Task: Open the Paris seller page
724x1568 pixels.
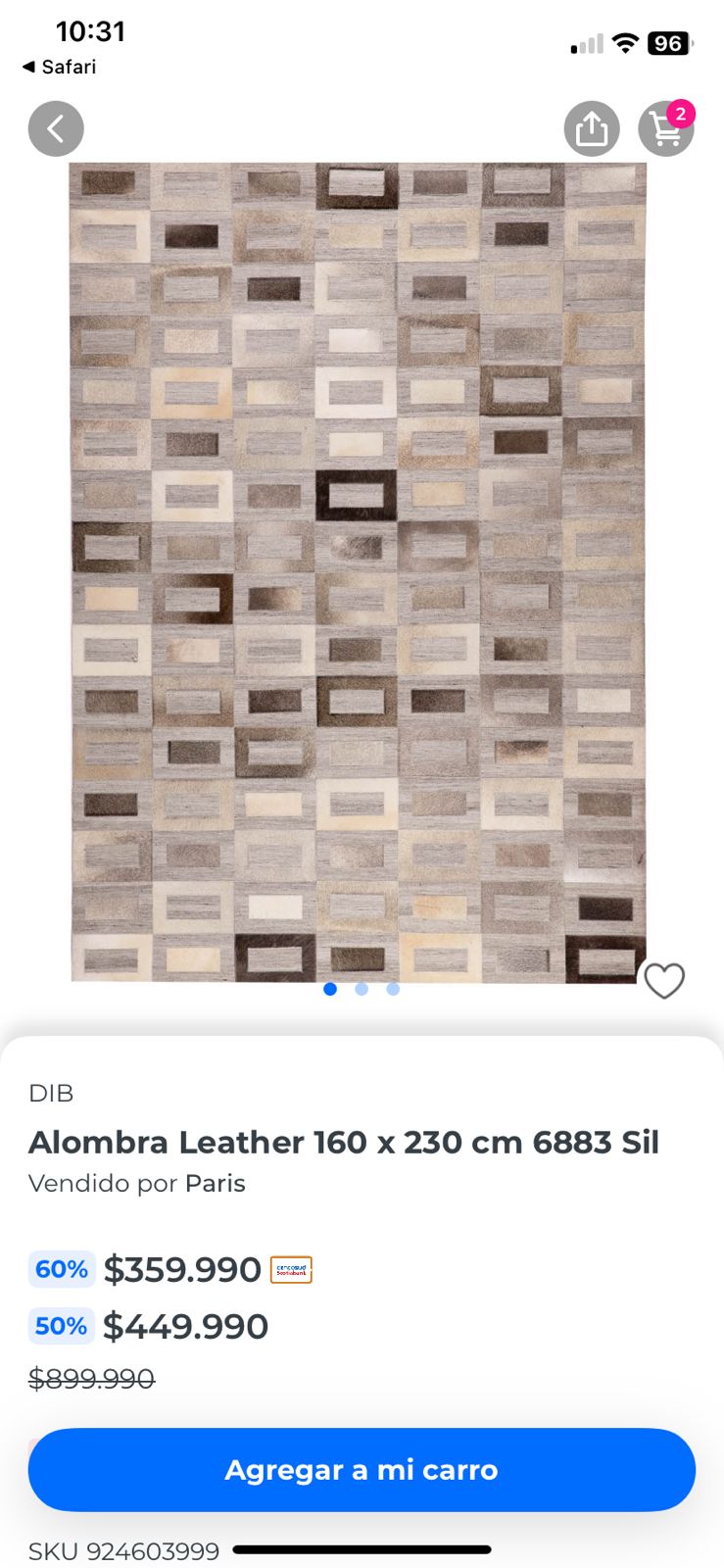Action: pos(216,1183)
